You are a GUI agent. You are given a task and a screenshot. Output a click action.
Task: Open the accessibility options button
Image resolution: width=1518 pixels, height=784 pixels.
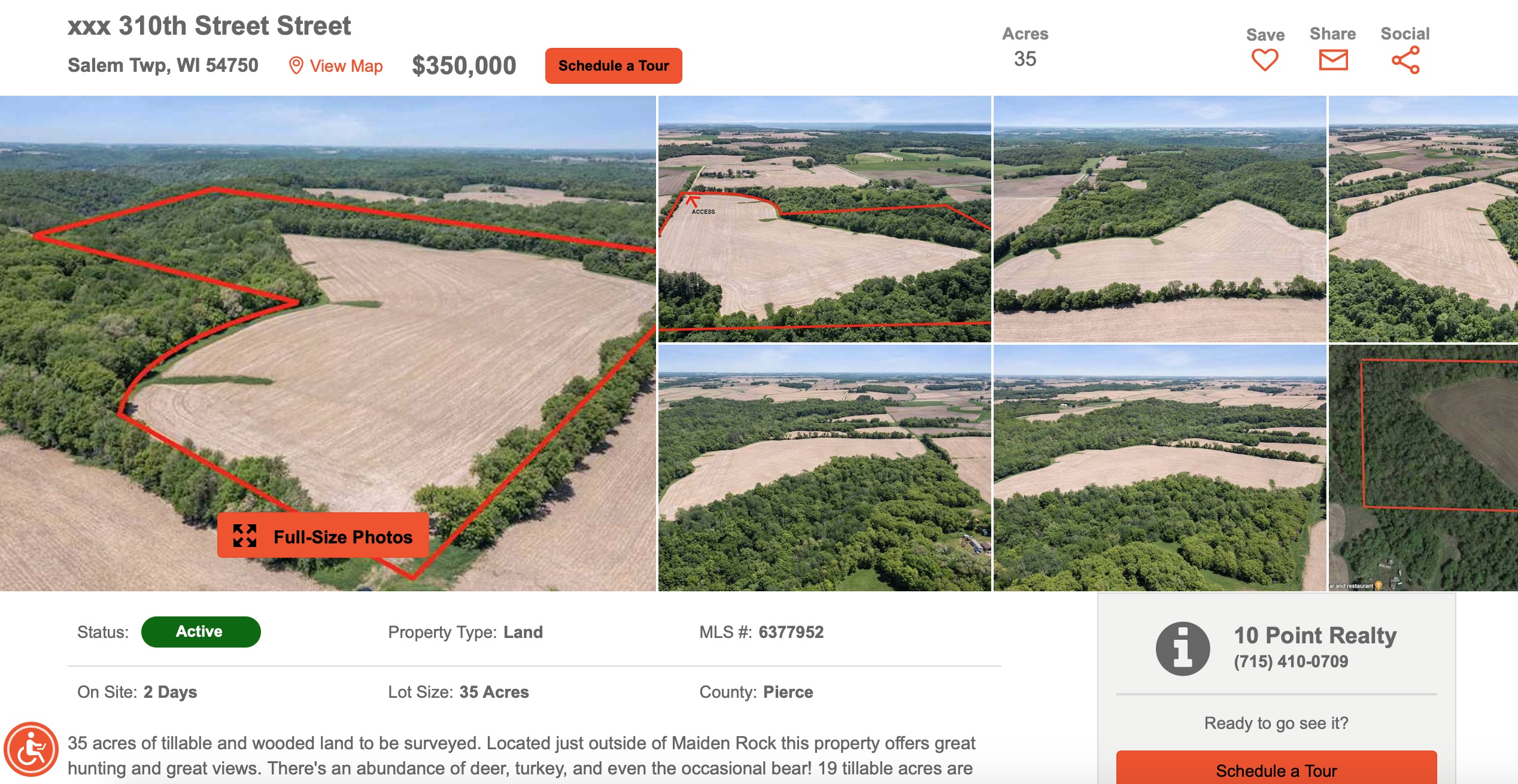(x=31, y=749)
